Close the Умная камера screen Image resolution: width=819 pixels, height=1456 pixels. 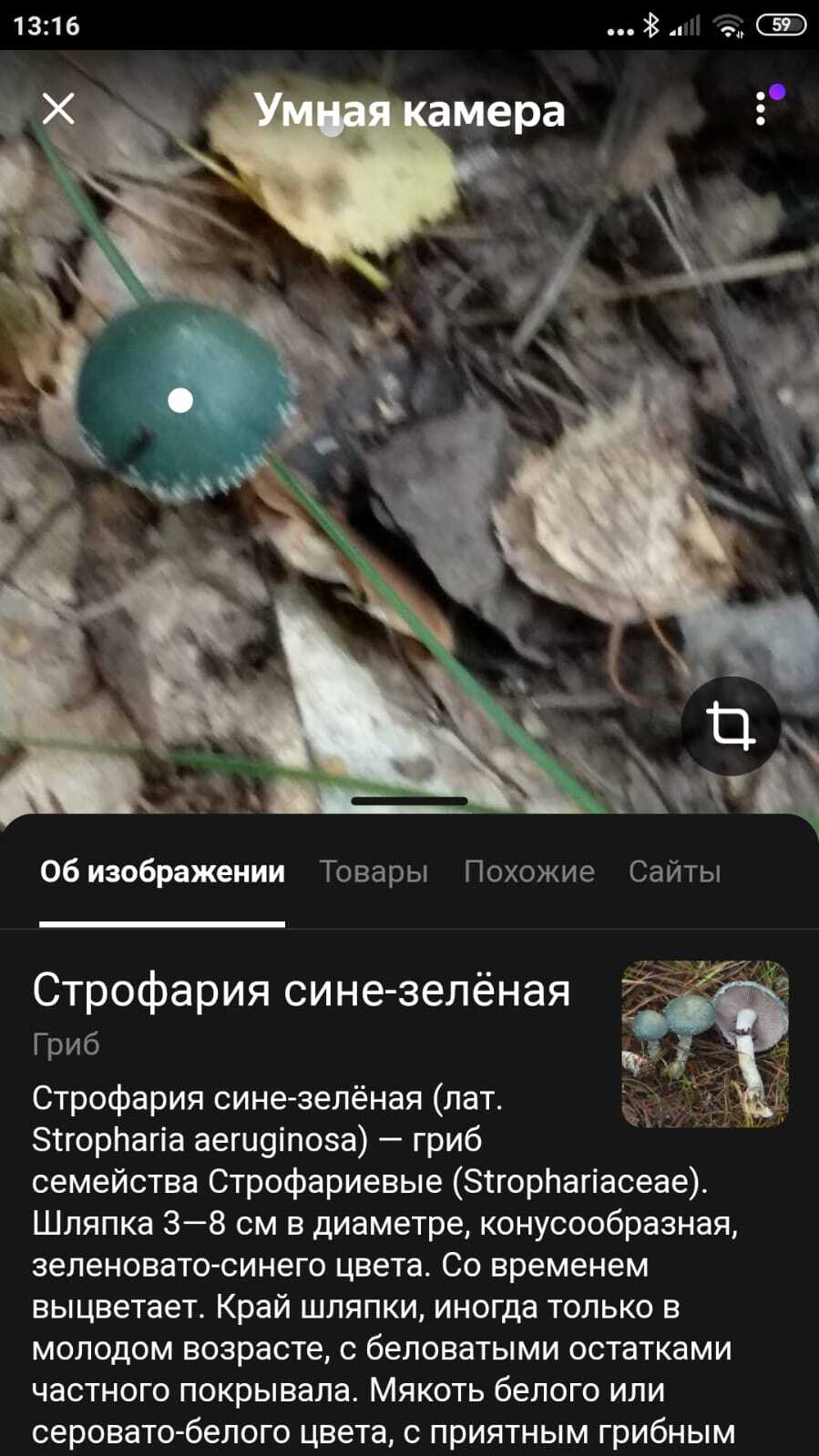tap(58, 109)
